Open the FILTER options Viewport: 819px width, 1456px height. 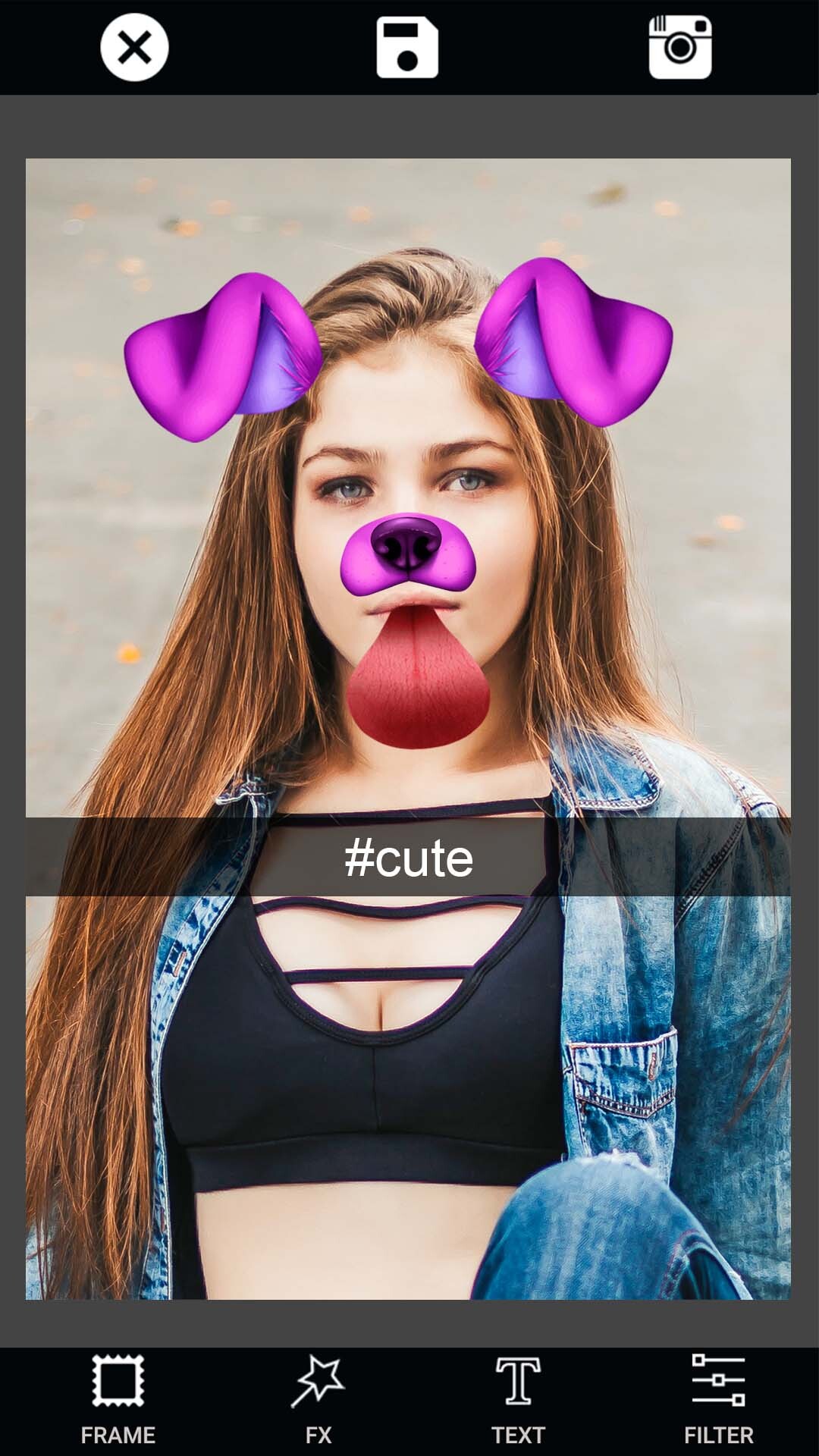(x=718, y=1400)
